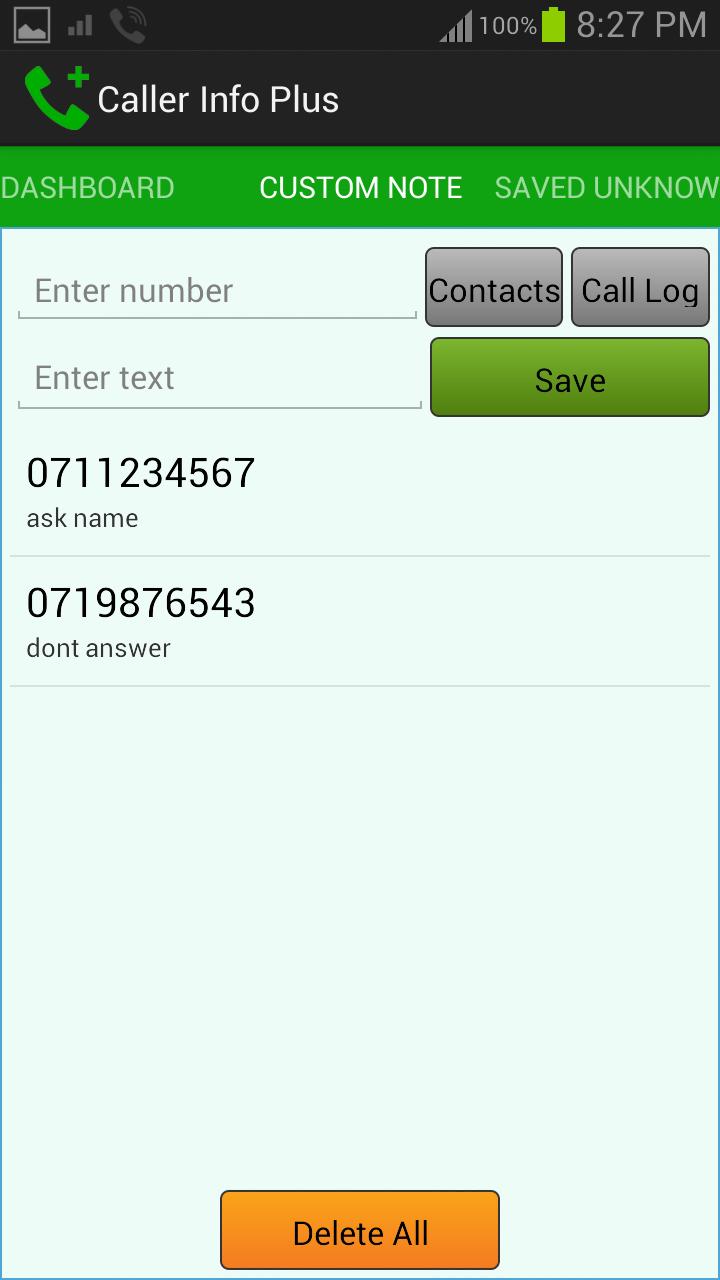Open the SAVED UNKNOWN tab
Screen dimensions: 720x1280
[x=605, y=188]
